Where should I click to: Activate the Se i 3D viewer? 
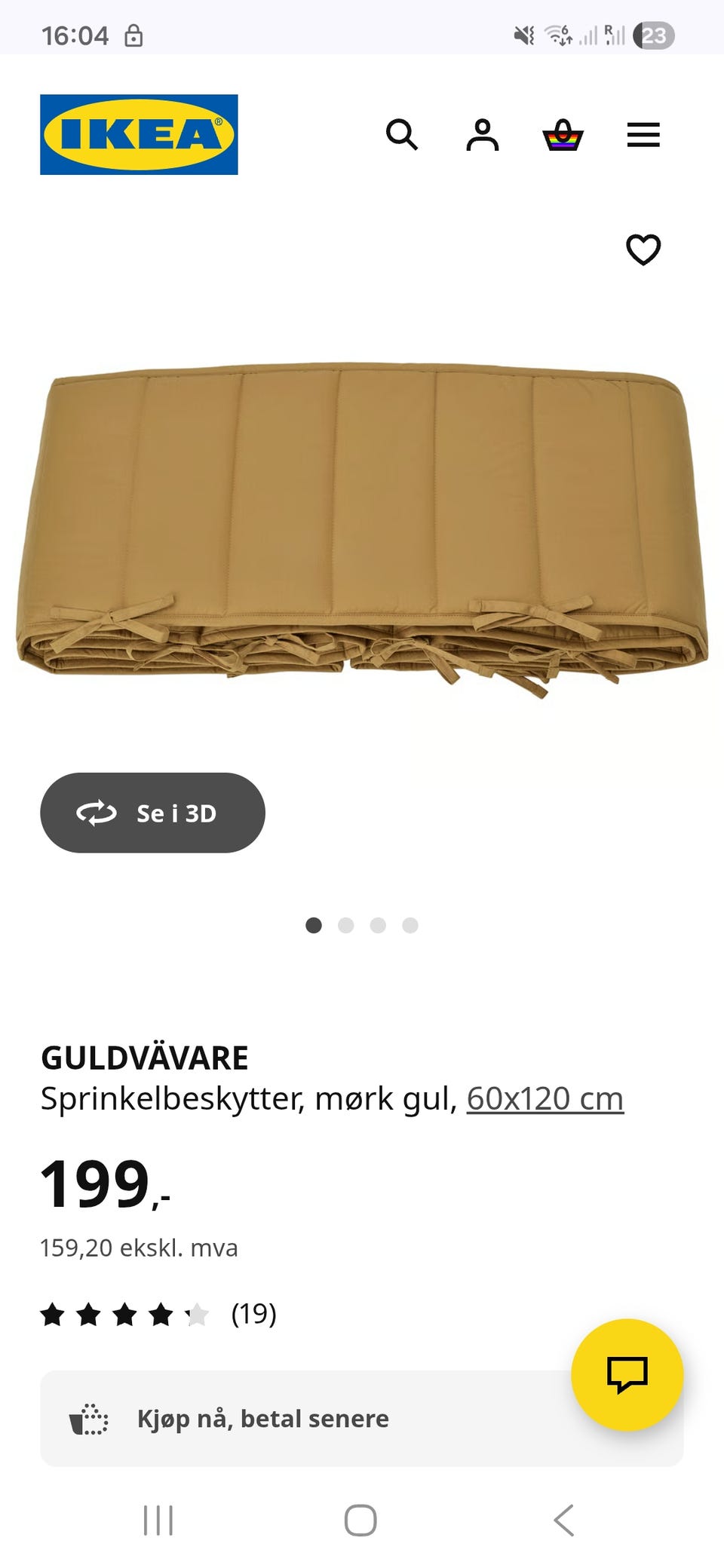(x=152, y=813)
